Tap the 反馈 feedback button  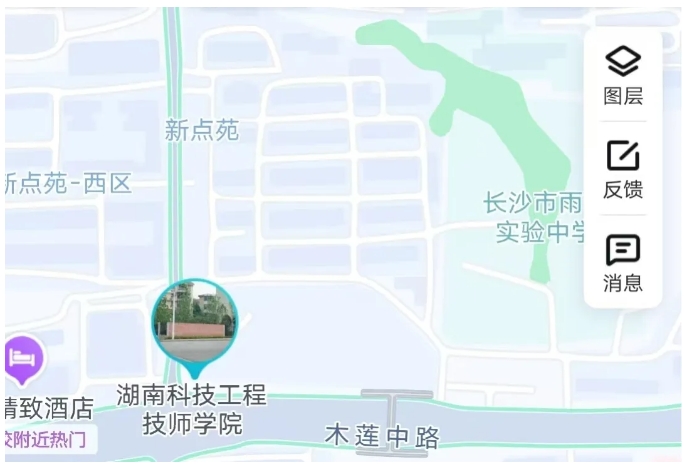[622, 168]
